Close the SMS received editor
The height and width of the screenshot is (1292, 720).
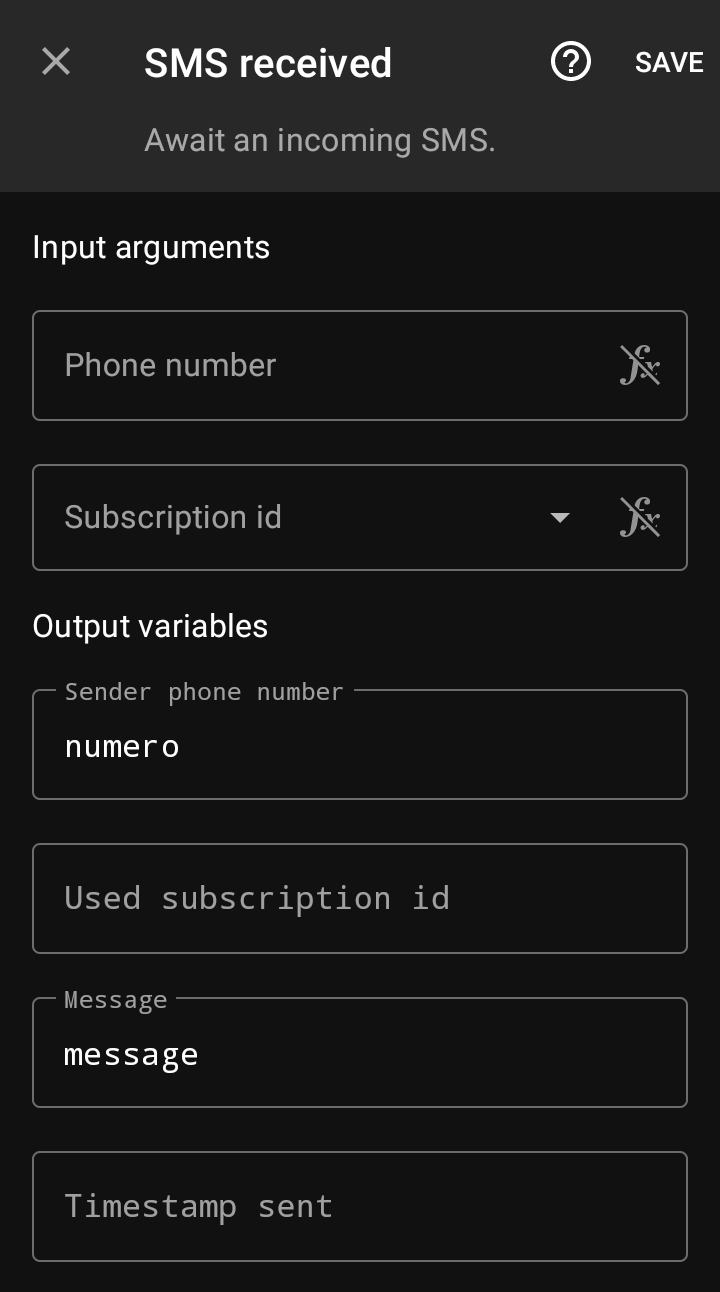click(56, 62)
